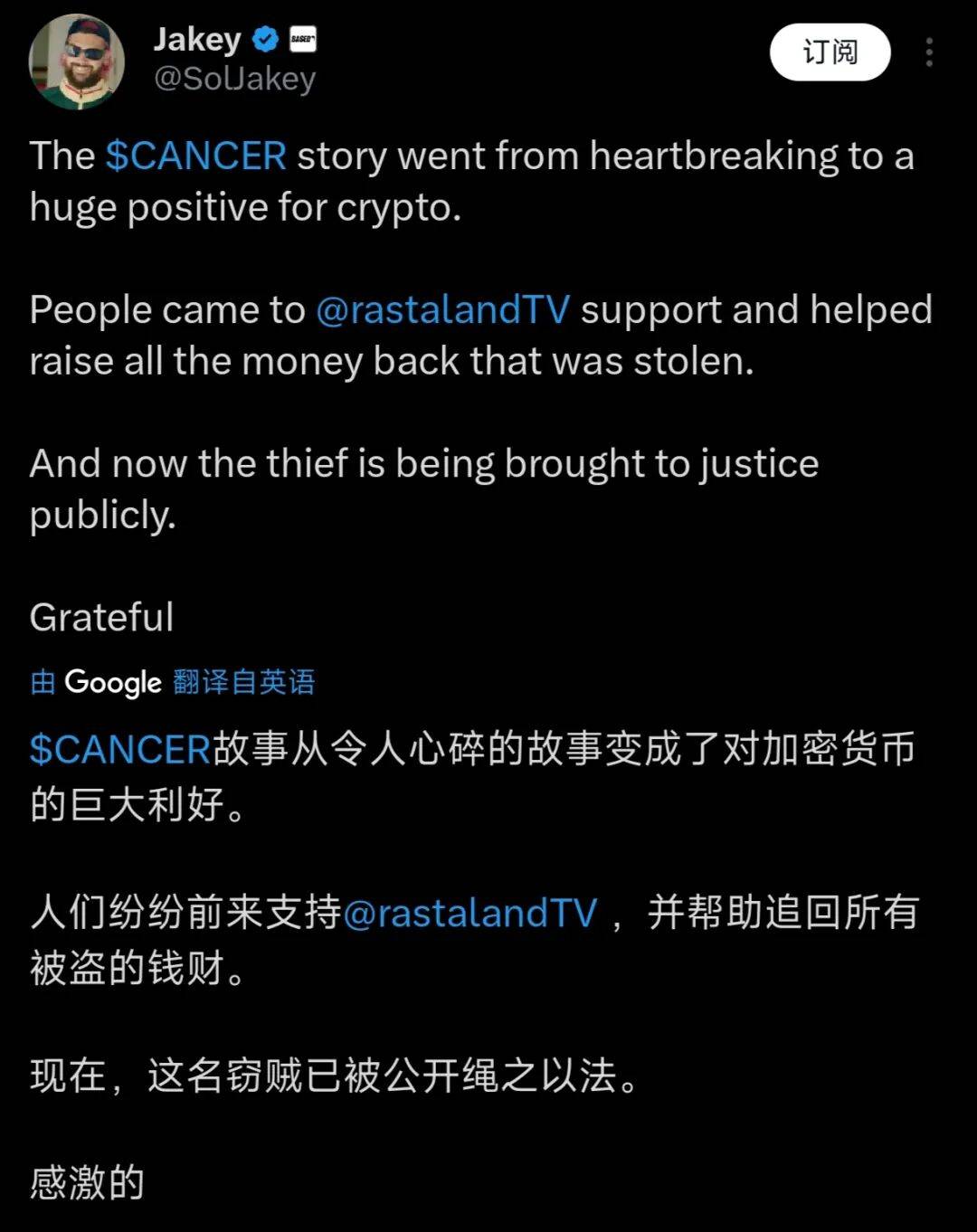Viewport: 977px width, 1232px height.
Task: Tap the 订阅 subscribe button
Action: [830, 52]
